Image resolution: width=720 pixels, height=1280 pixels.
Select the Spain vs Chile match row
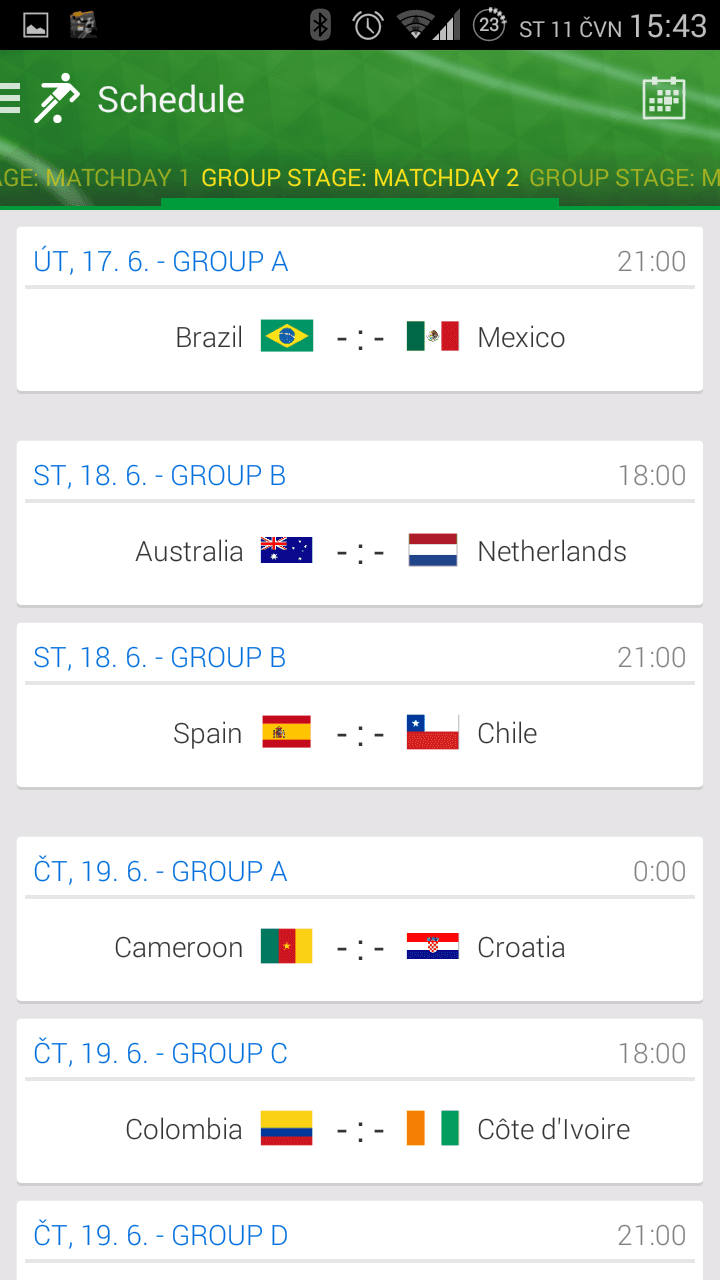[x=360, y=732]
